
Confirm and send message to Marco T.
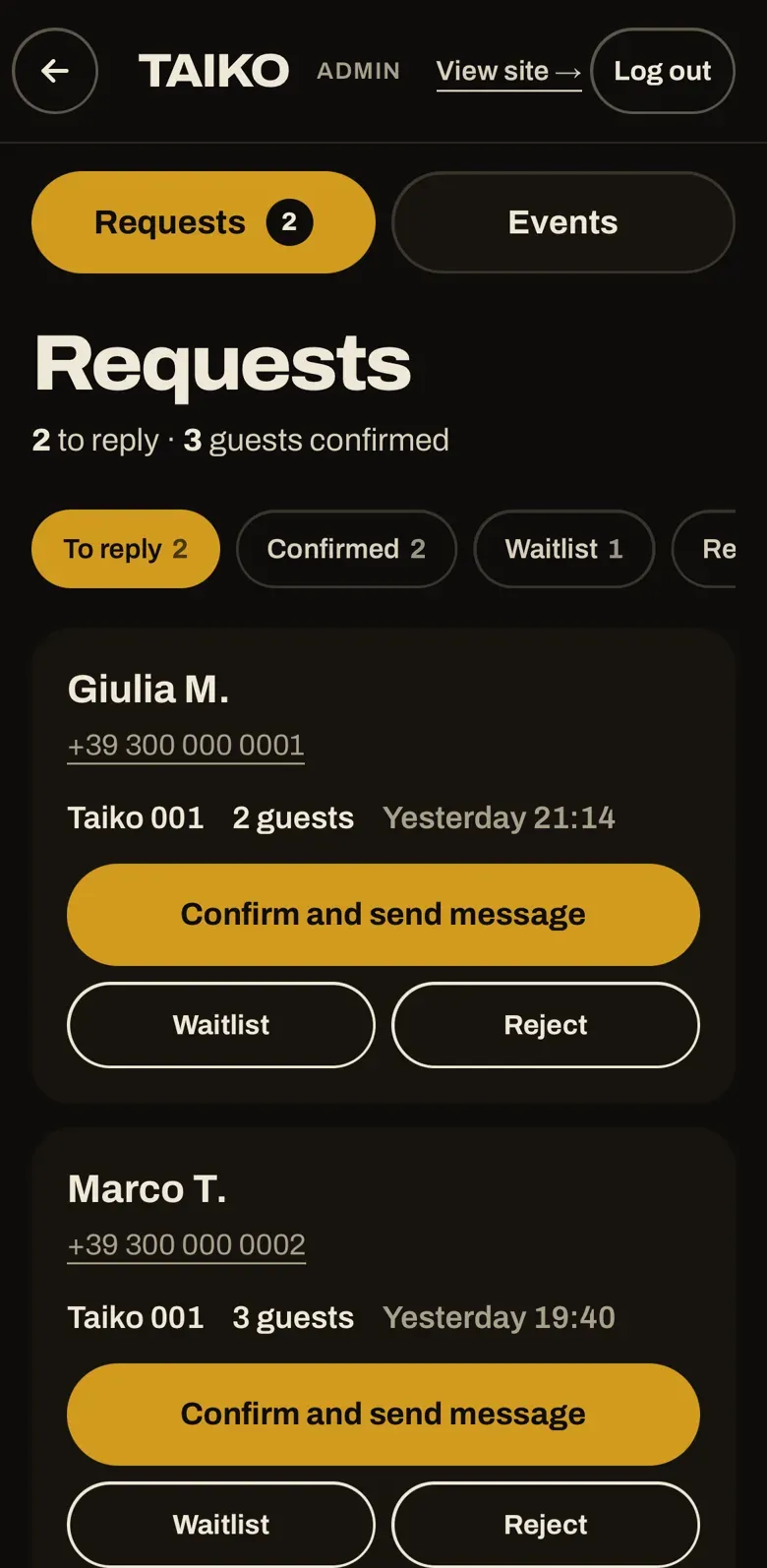(x=383, y=1415)
